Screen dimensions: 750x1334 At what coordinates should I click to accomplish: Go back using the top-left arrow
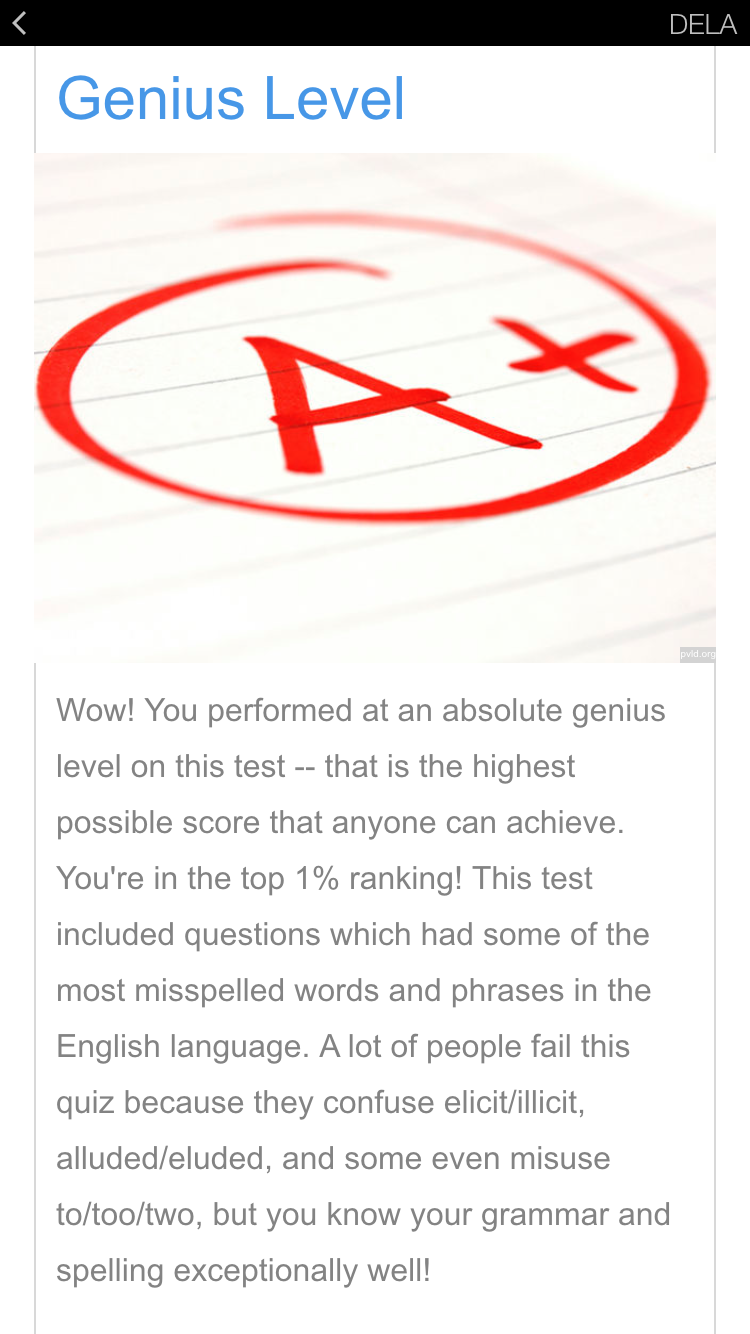click(x=19, y=23)
